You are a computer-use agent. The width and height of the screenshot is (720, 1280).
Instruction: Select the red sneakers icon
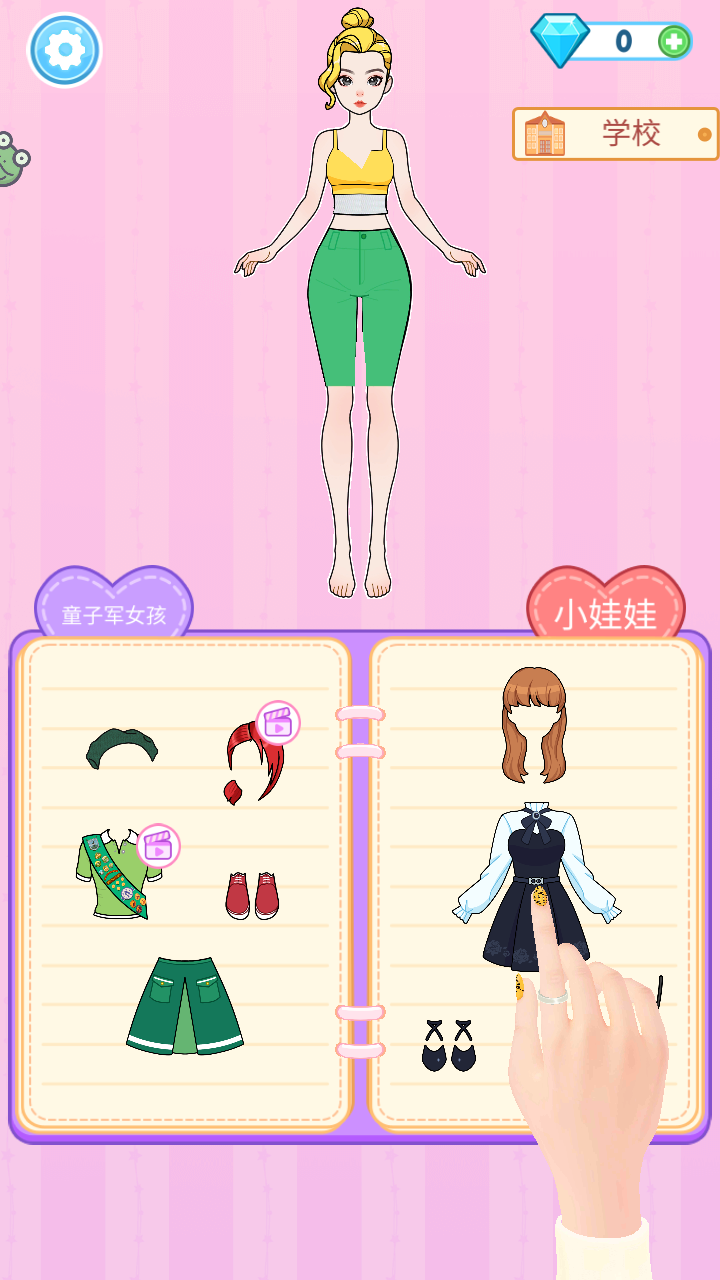pos(253,895)
